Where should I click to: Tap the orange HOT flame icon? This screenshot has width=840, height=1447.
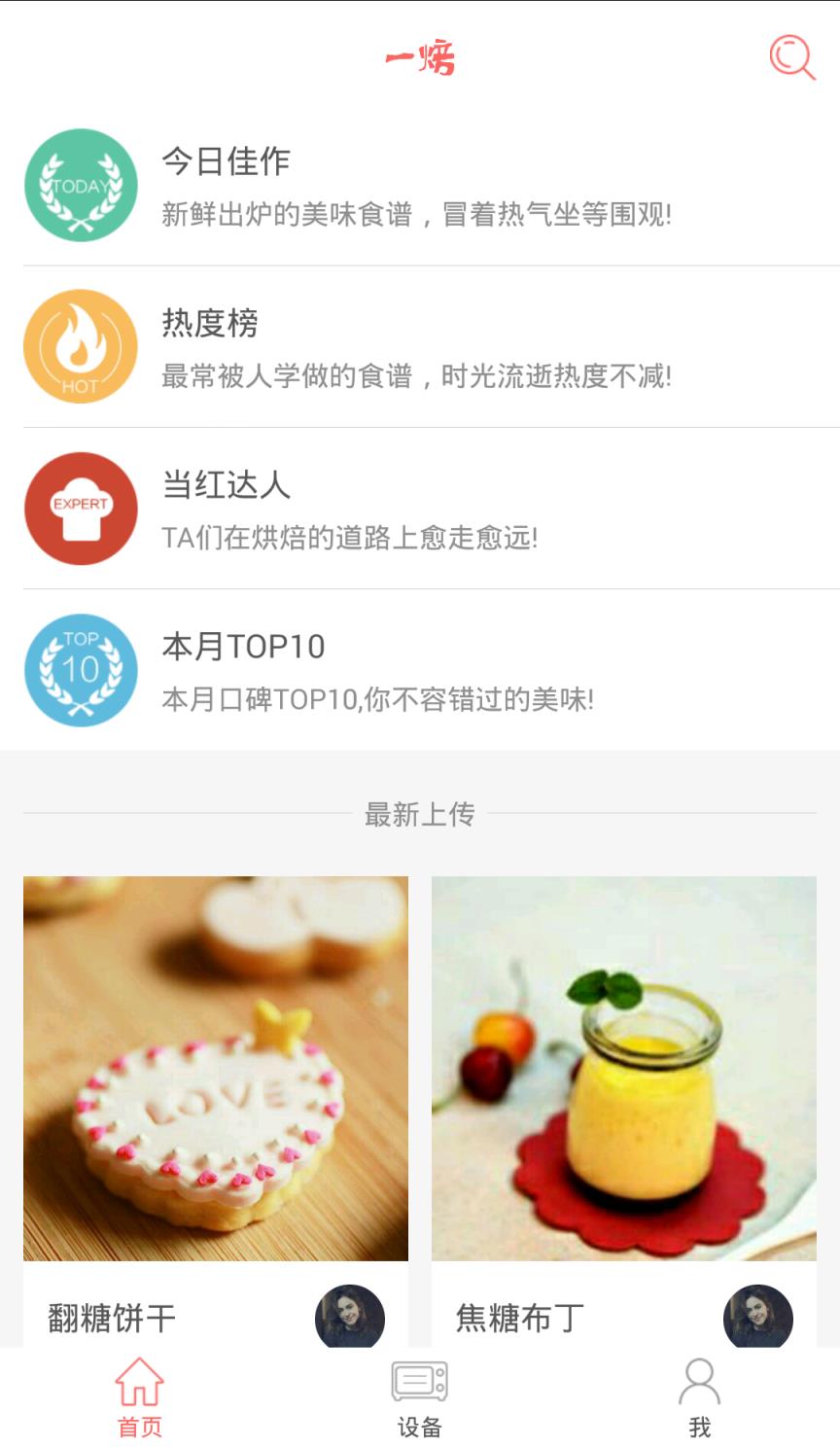(81, 346)
